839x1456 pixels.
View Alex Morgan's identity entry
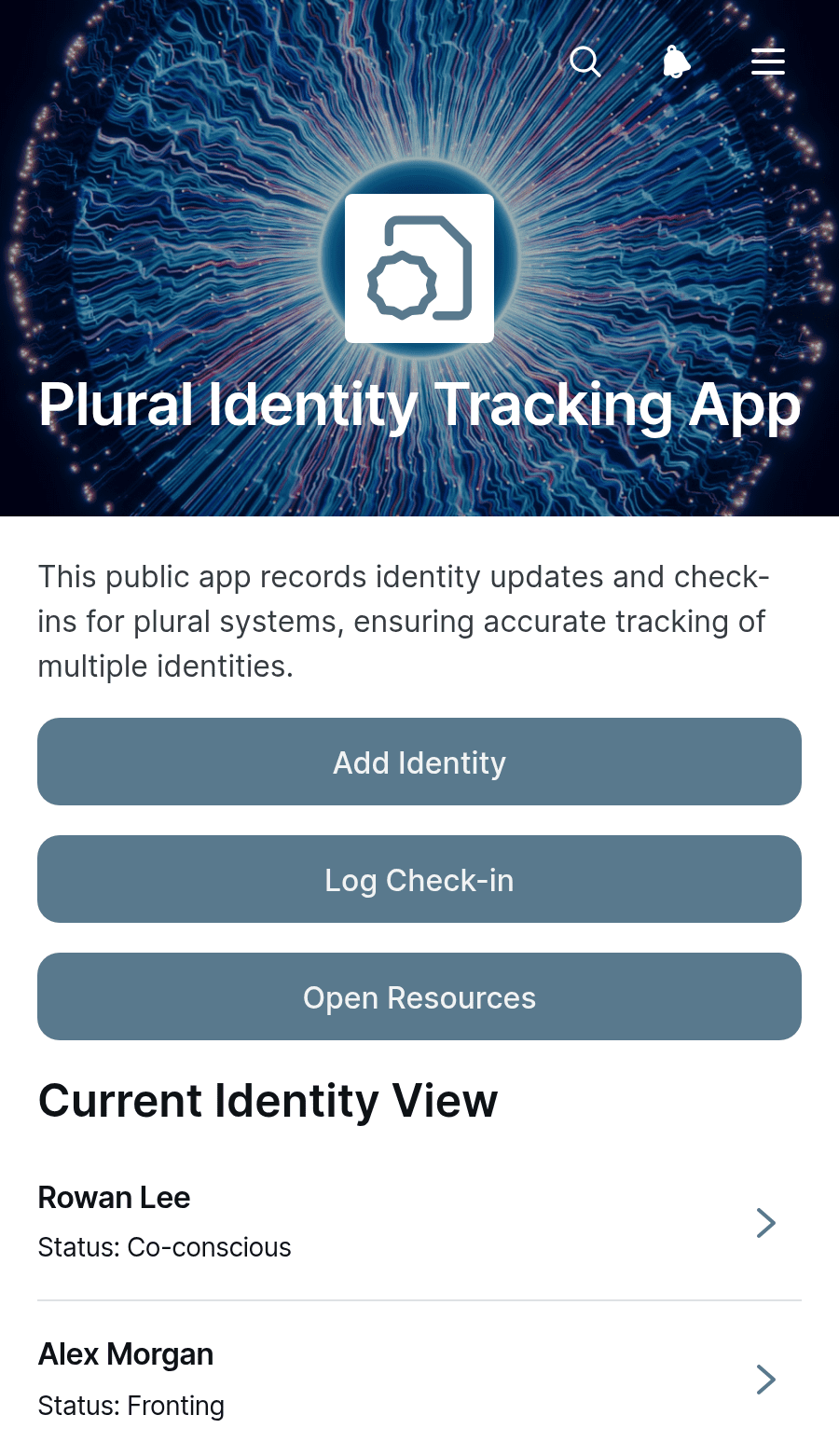pos(419,1379)
